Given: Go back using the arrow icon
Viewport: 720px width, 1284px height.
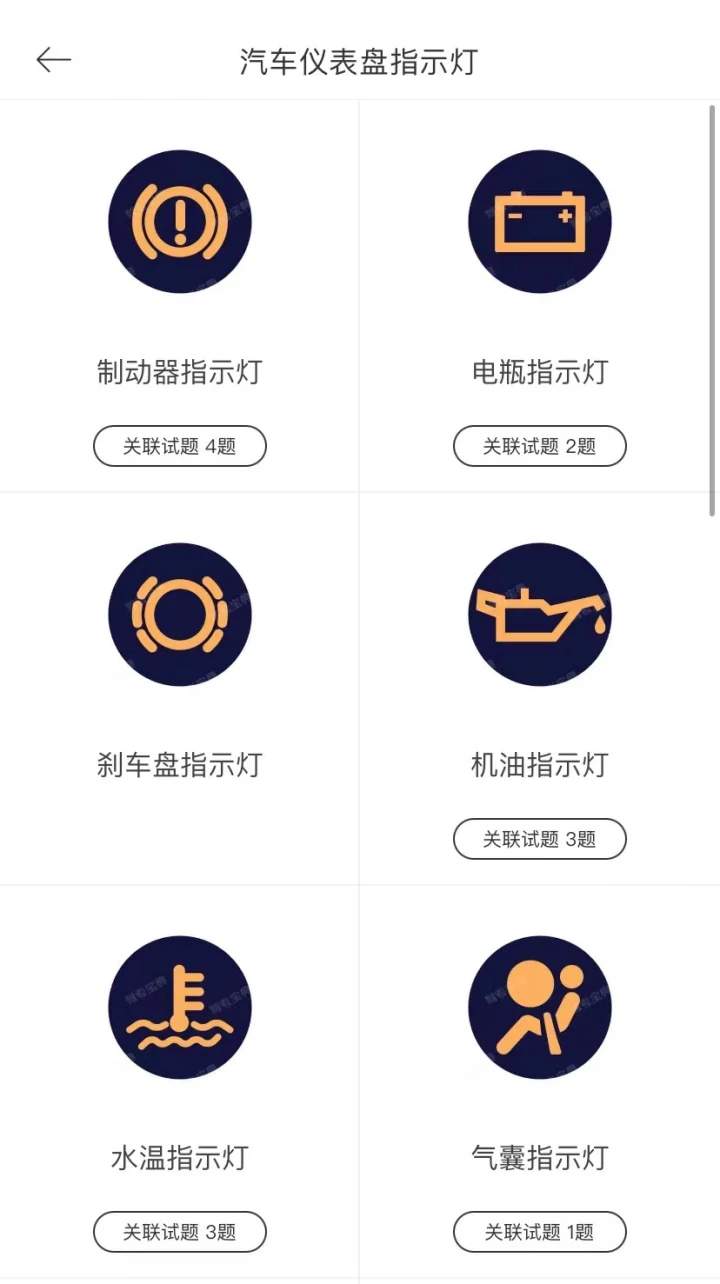Looking at the screenshot, I should pos(54,61).
